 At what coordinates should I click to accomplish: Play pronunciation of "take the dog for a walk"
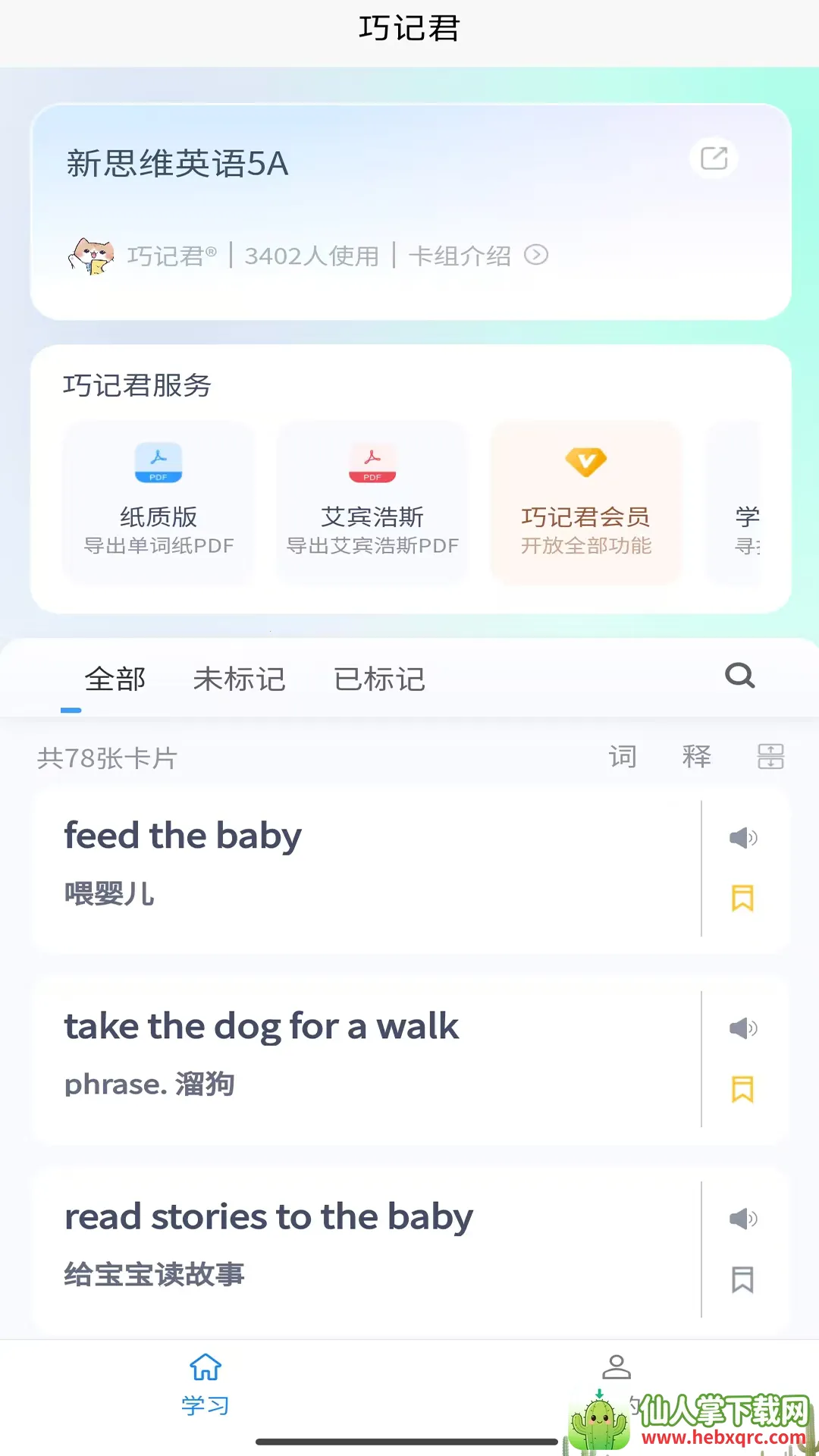(742, 1028)
